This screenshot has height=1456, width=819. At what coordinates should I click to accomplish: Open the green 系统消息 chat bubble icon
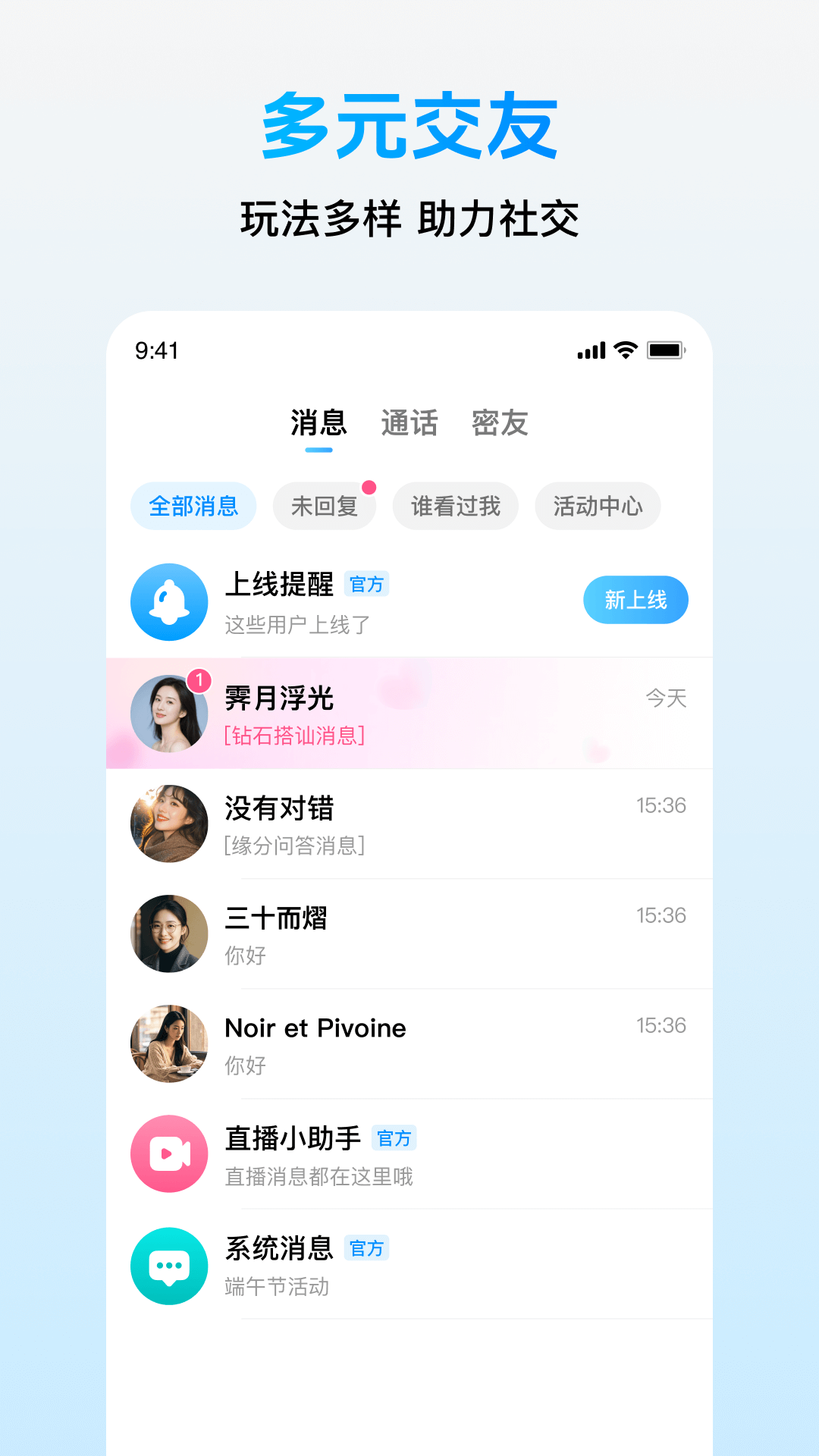(x=169, y=1265)
